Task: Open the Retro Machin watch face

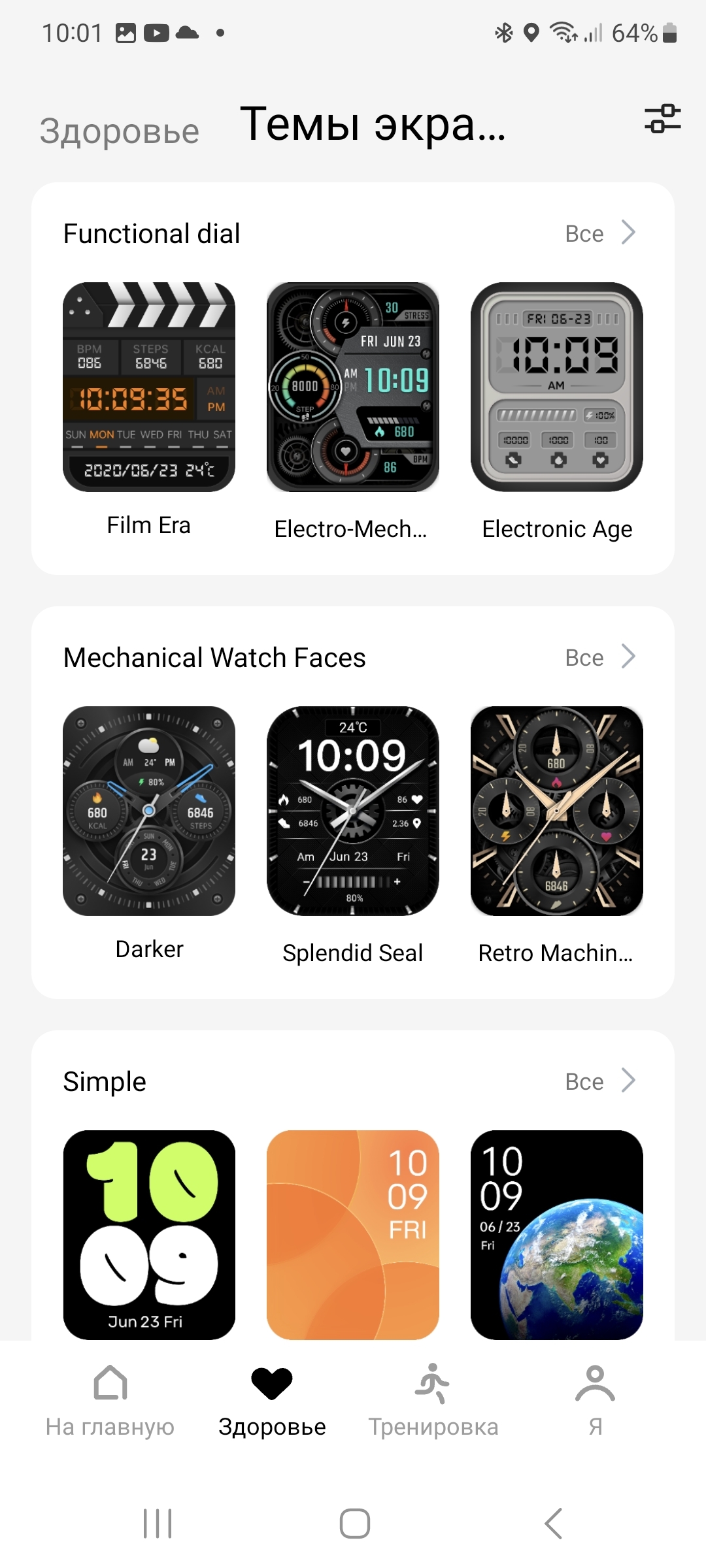Action: coord(556,810)
